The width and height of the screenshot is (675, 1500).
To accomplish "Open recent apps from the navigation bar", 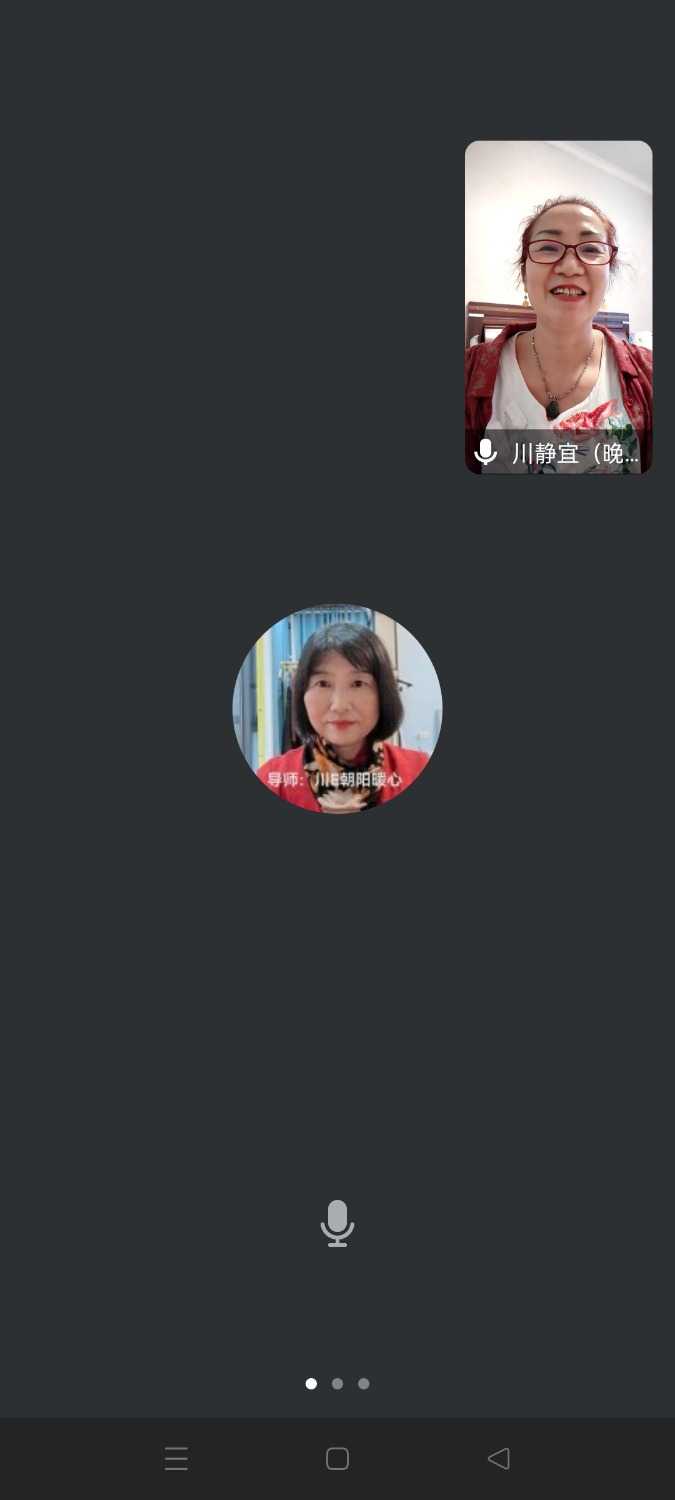I will 176,1459.
